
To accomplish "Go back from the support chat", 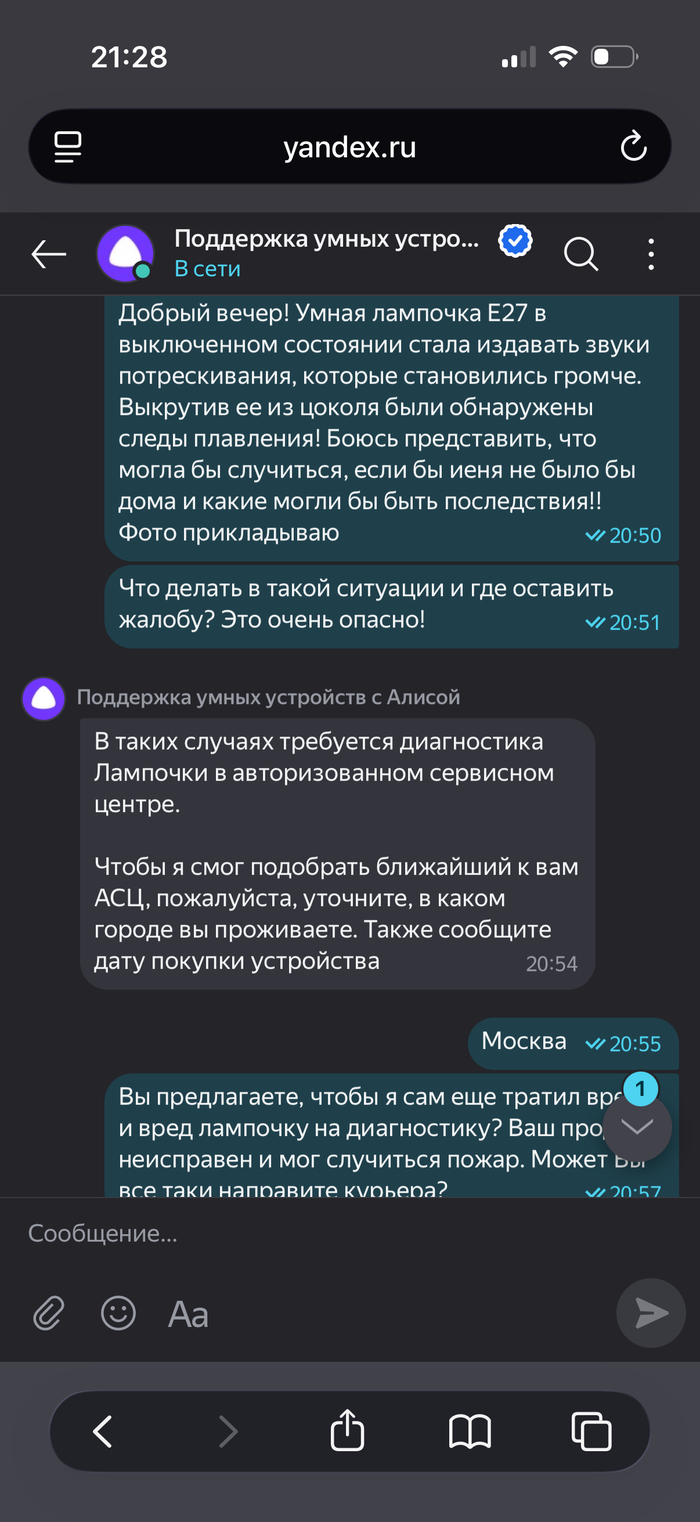I will pyautogui.click(x=48, y=254).
